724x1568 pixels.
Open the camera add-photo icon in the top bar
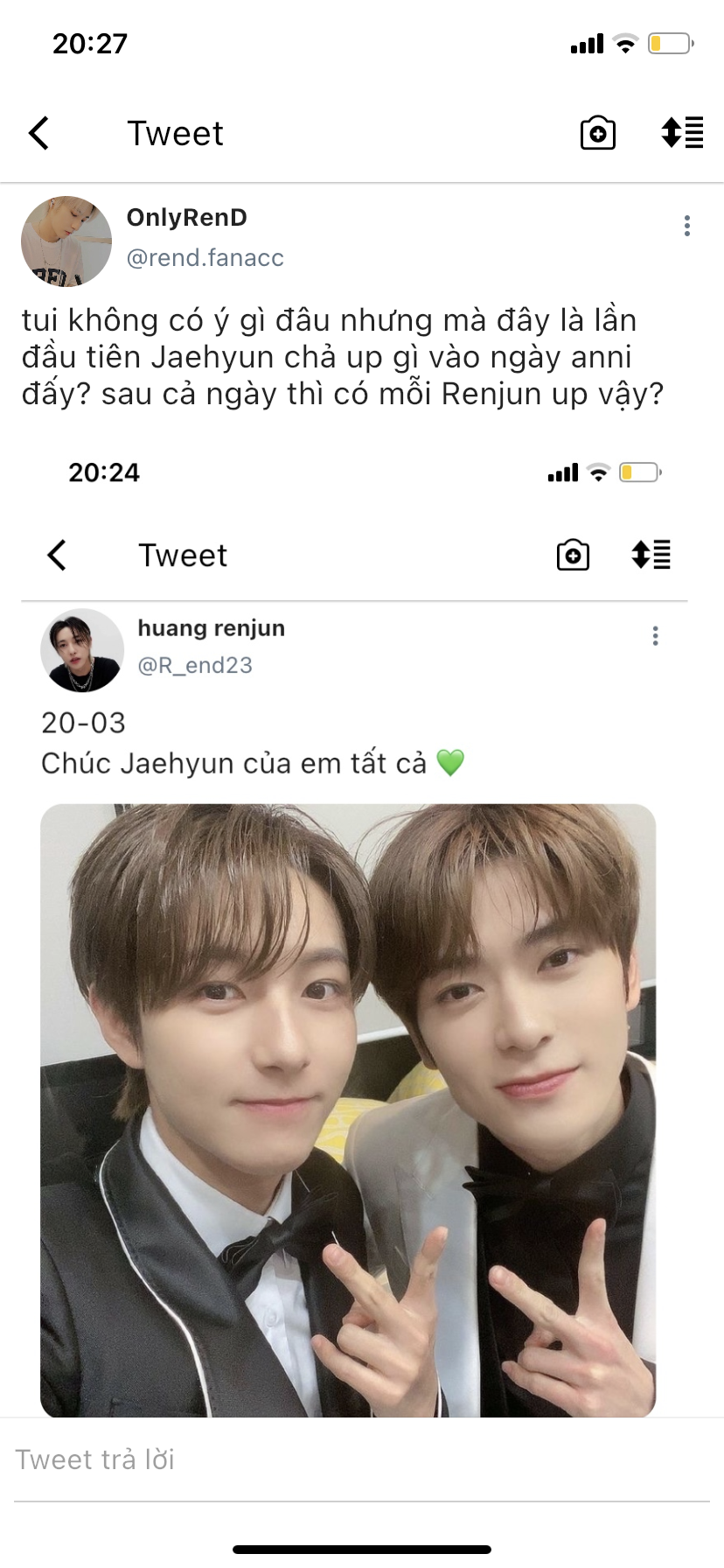598,133
